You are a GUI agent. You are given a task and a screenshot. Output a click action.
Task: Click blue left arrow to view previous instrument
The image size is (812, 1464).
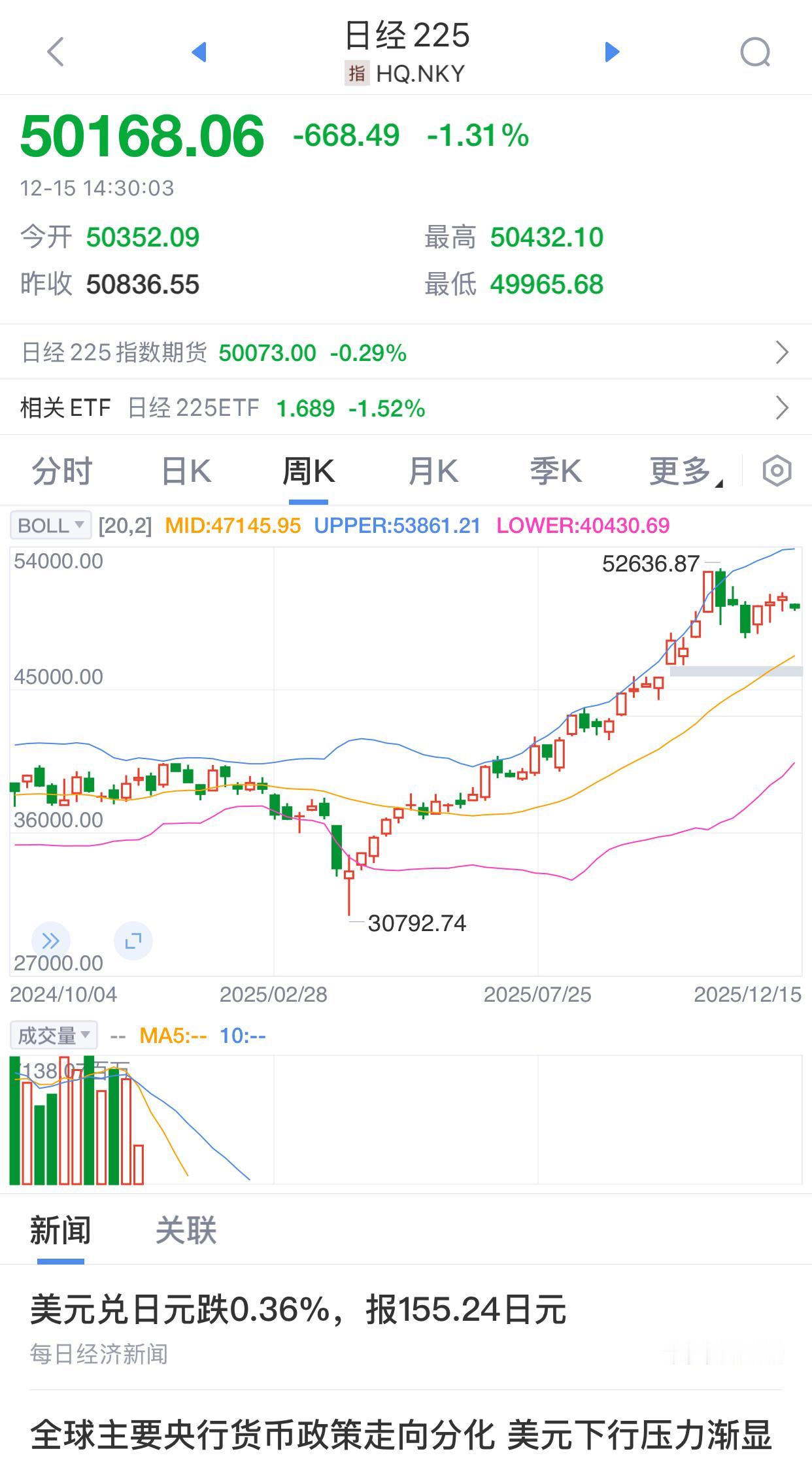pyautogui.click(x=199, y=51)
